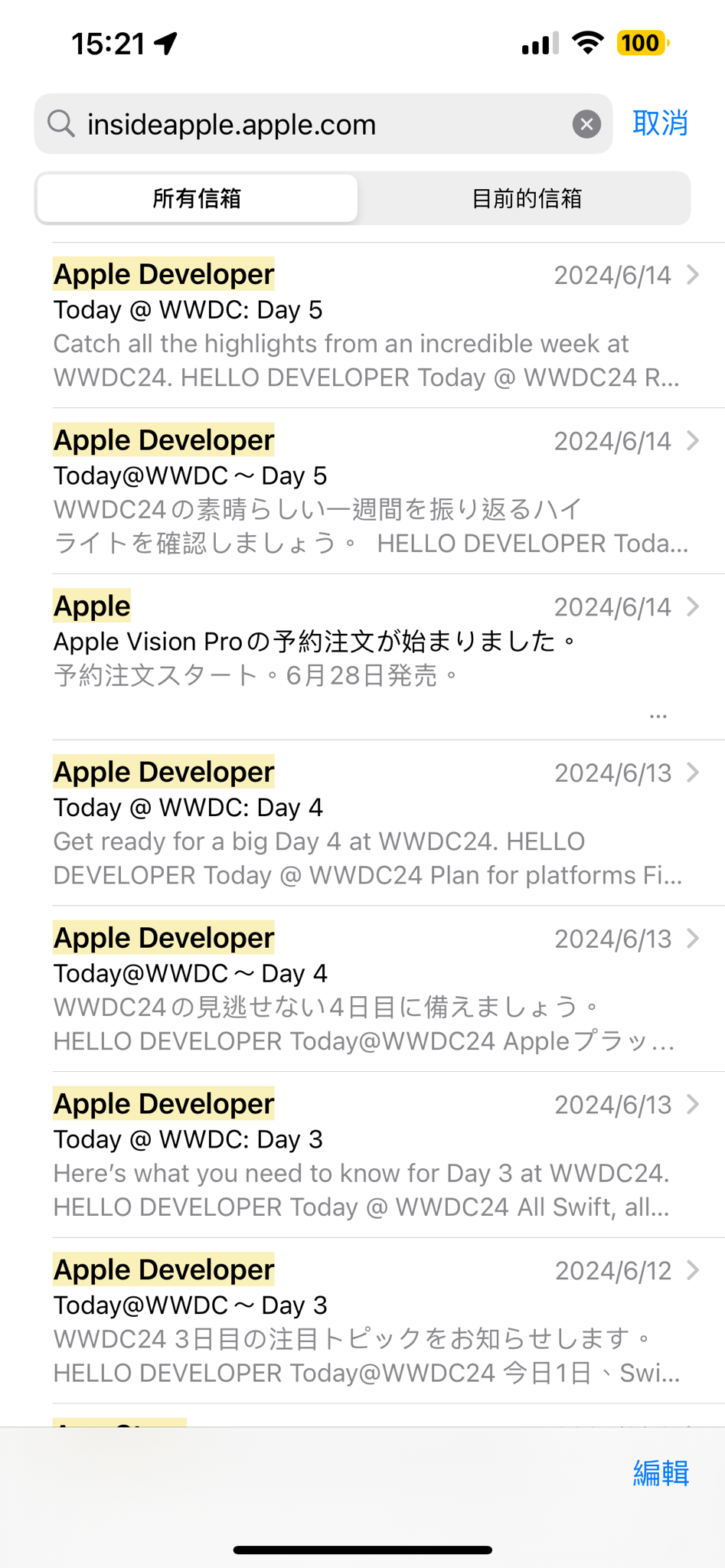Switch to the 目前的信箱 tab

pyautogui.click(x=526, y=198)
